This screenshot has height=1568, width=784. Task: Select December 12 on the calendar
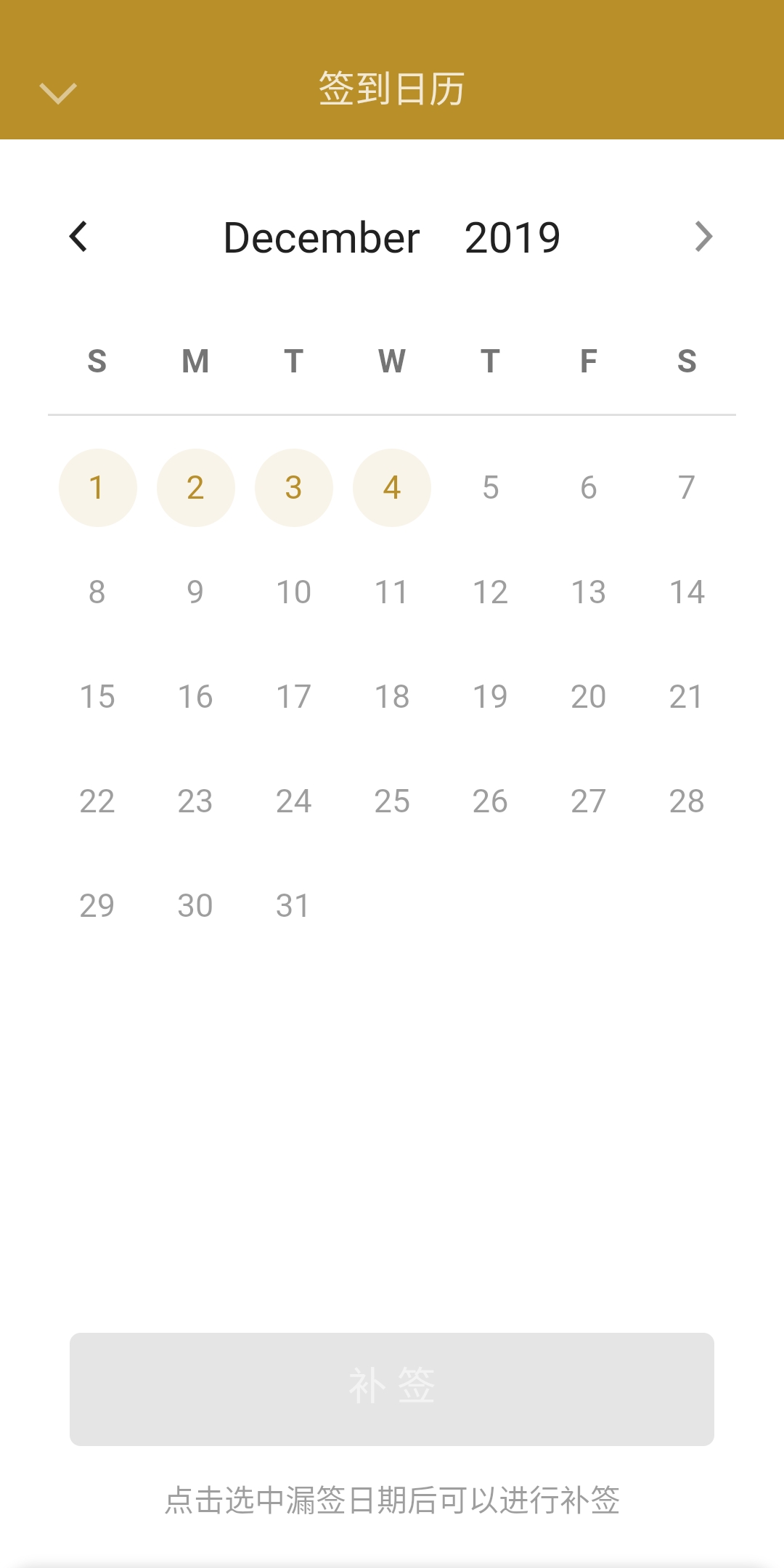490,592
